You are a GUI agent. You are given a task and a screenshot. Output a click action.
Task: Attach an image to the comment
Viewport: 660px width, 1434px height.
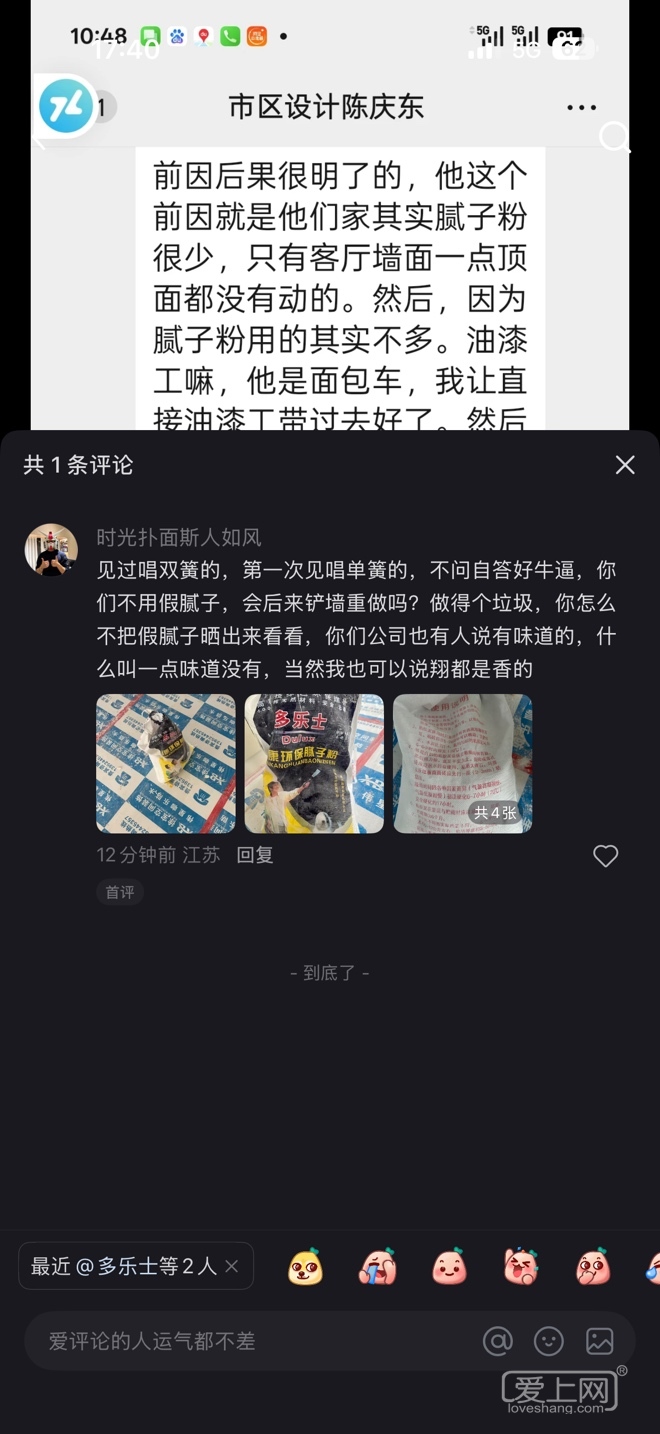click(600, 1341)
